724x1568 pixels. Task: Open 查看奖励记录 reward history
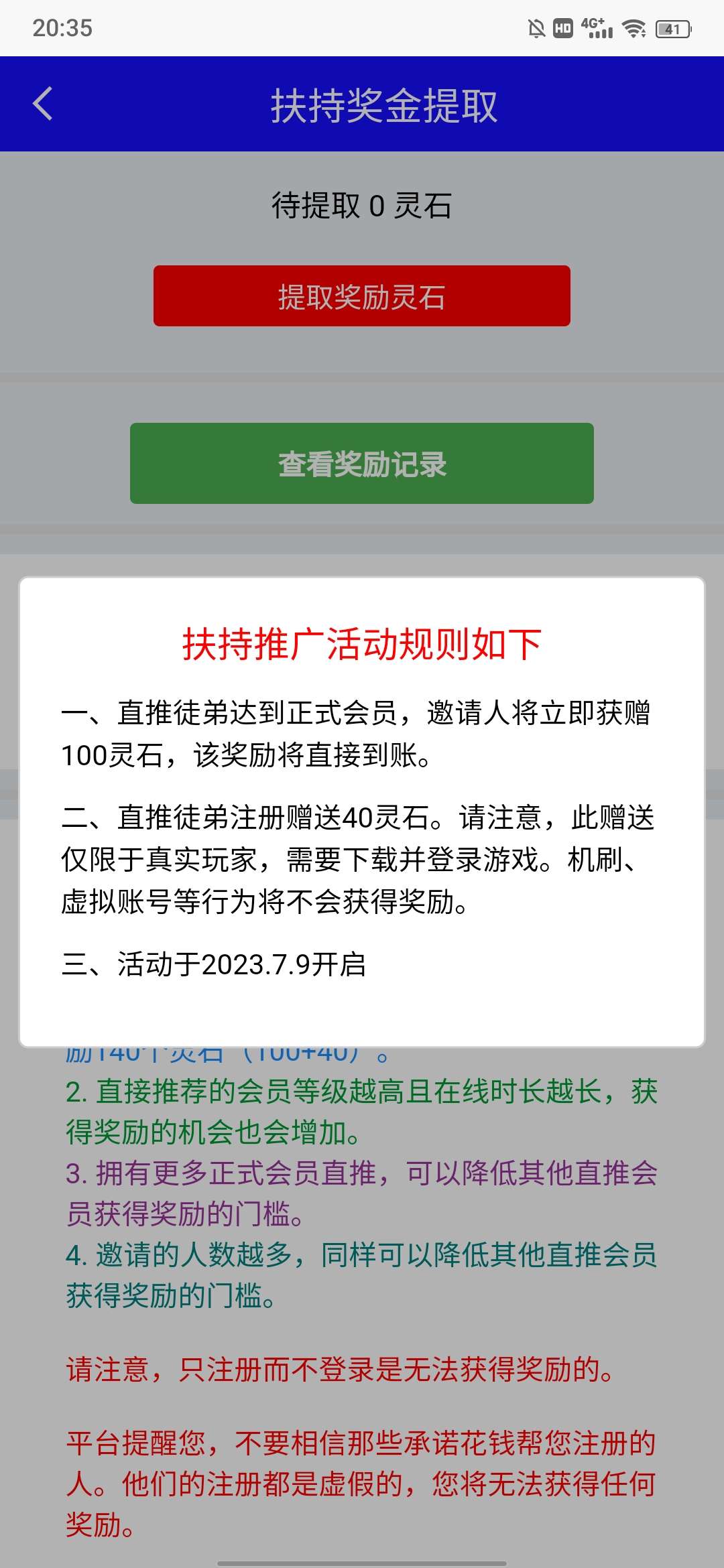(362, 463)
